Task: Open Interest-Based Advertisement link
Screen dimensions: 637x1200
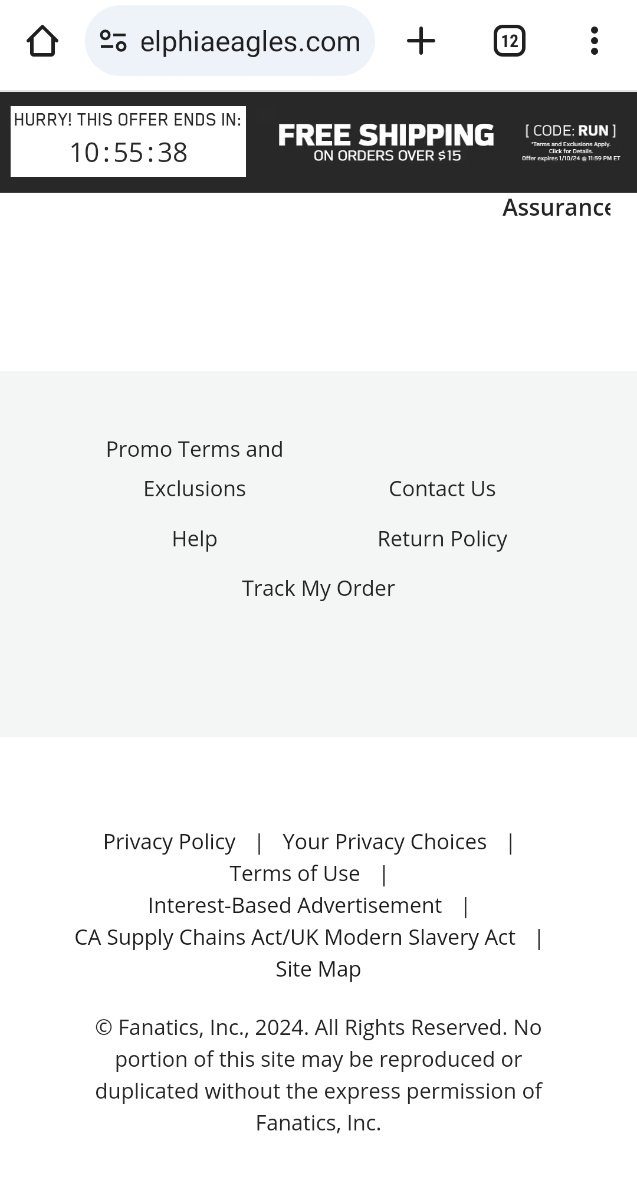Action: point(294,905)
